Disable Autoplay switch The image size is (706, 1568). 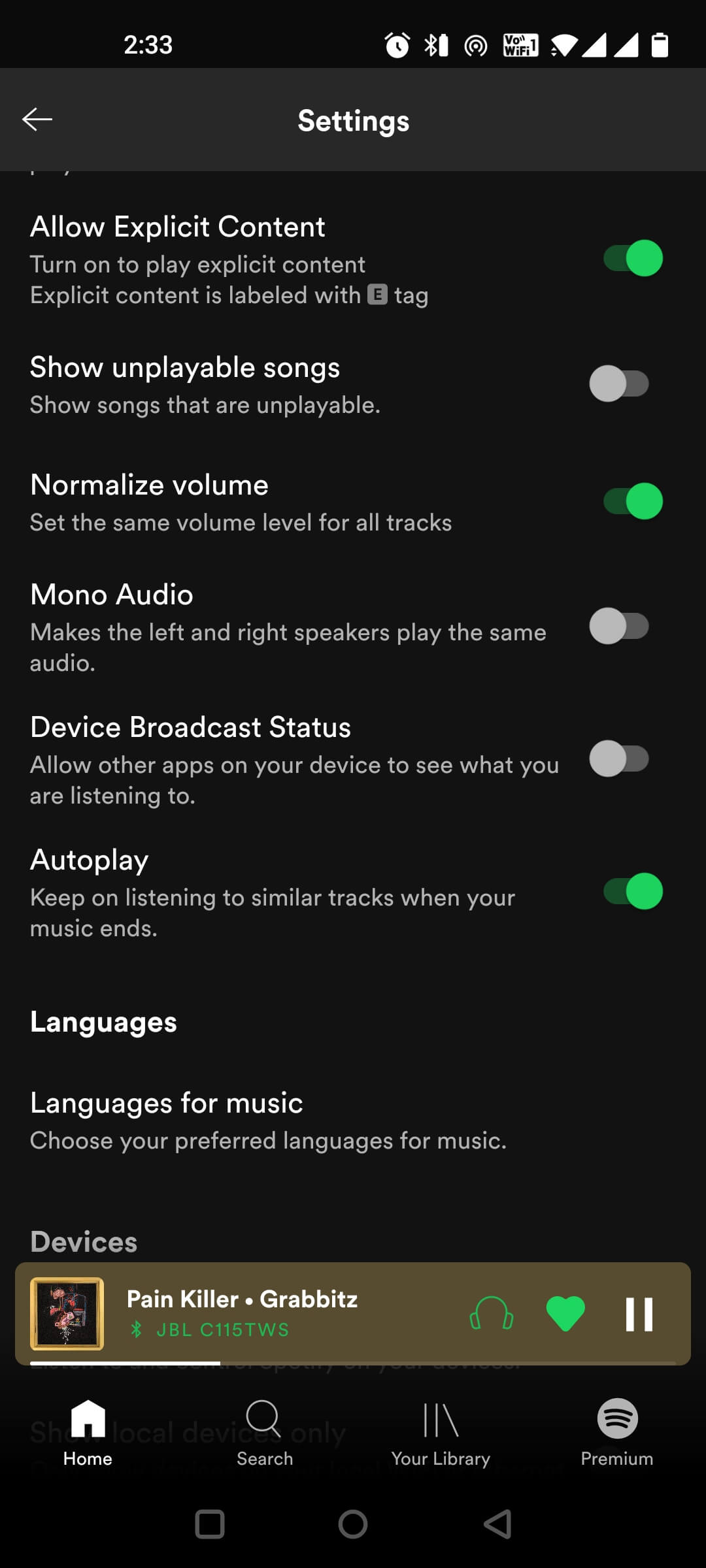pyautogui.click(x=633, y=891)
